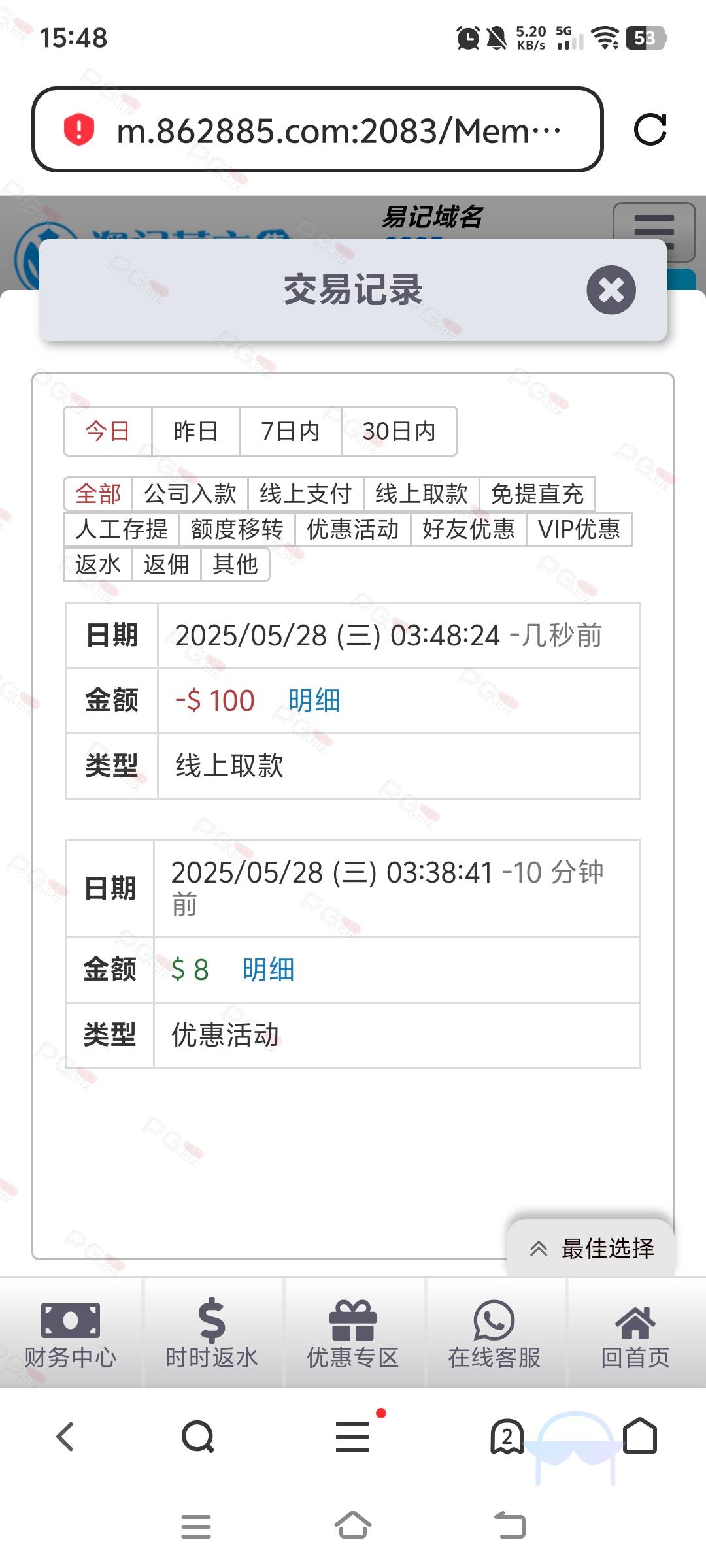Reload the page in the browser
Image resolution: width=706 pixels, height=1568 pixels.
click(650, 129)
